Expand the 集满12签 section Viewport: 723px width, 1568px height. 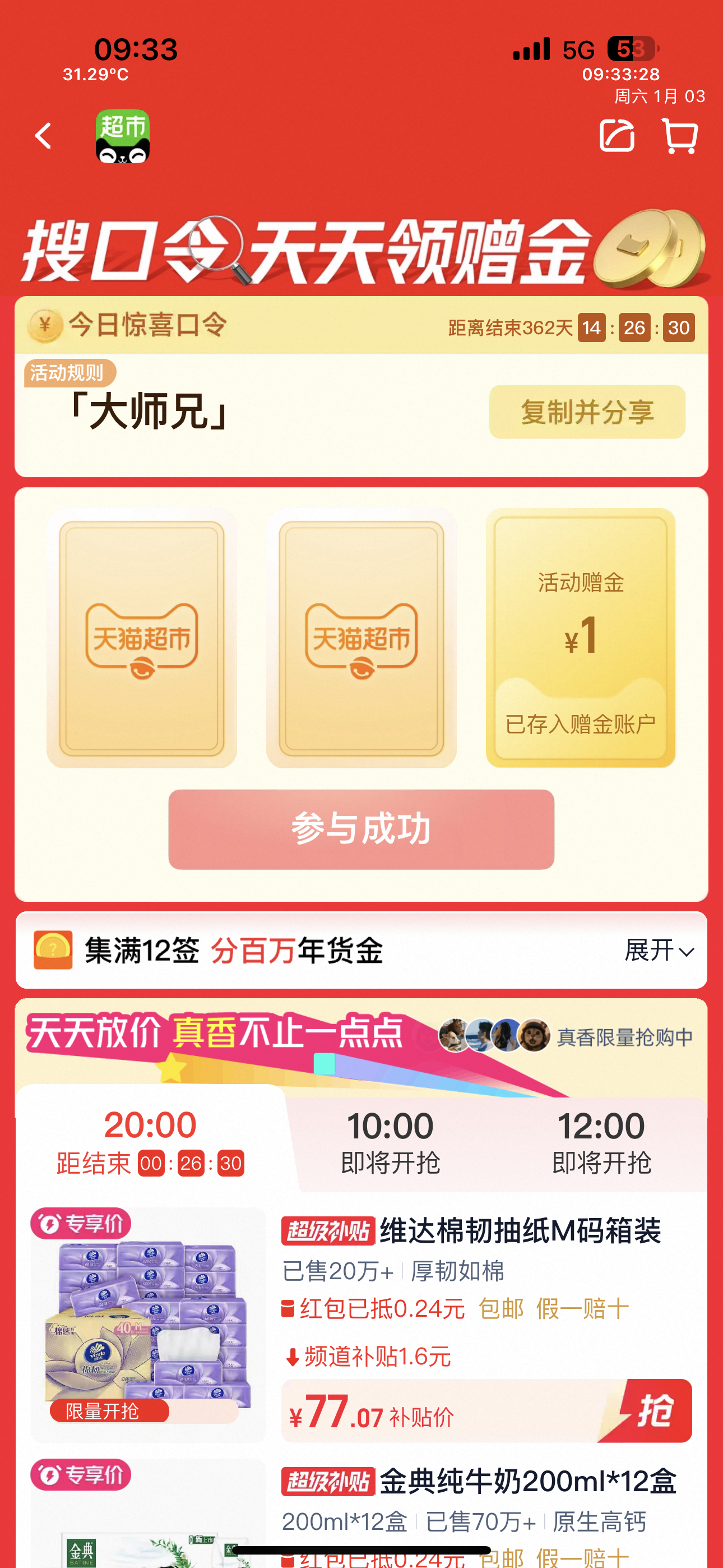click(659, 951)
